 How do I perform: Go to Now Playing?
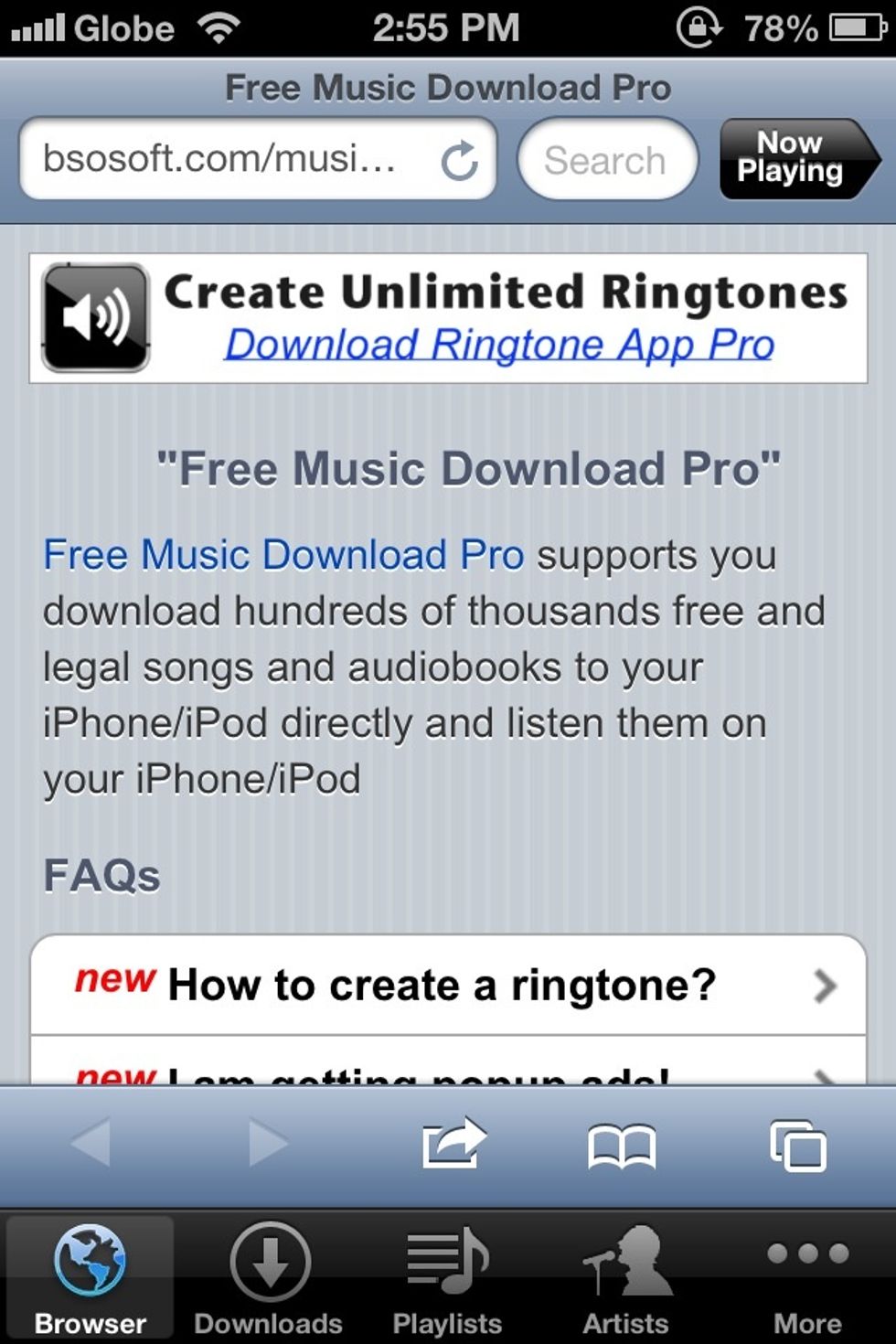click(792, 159)
